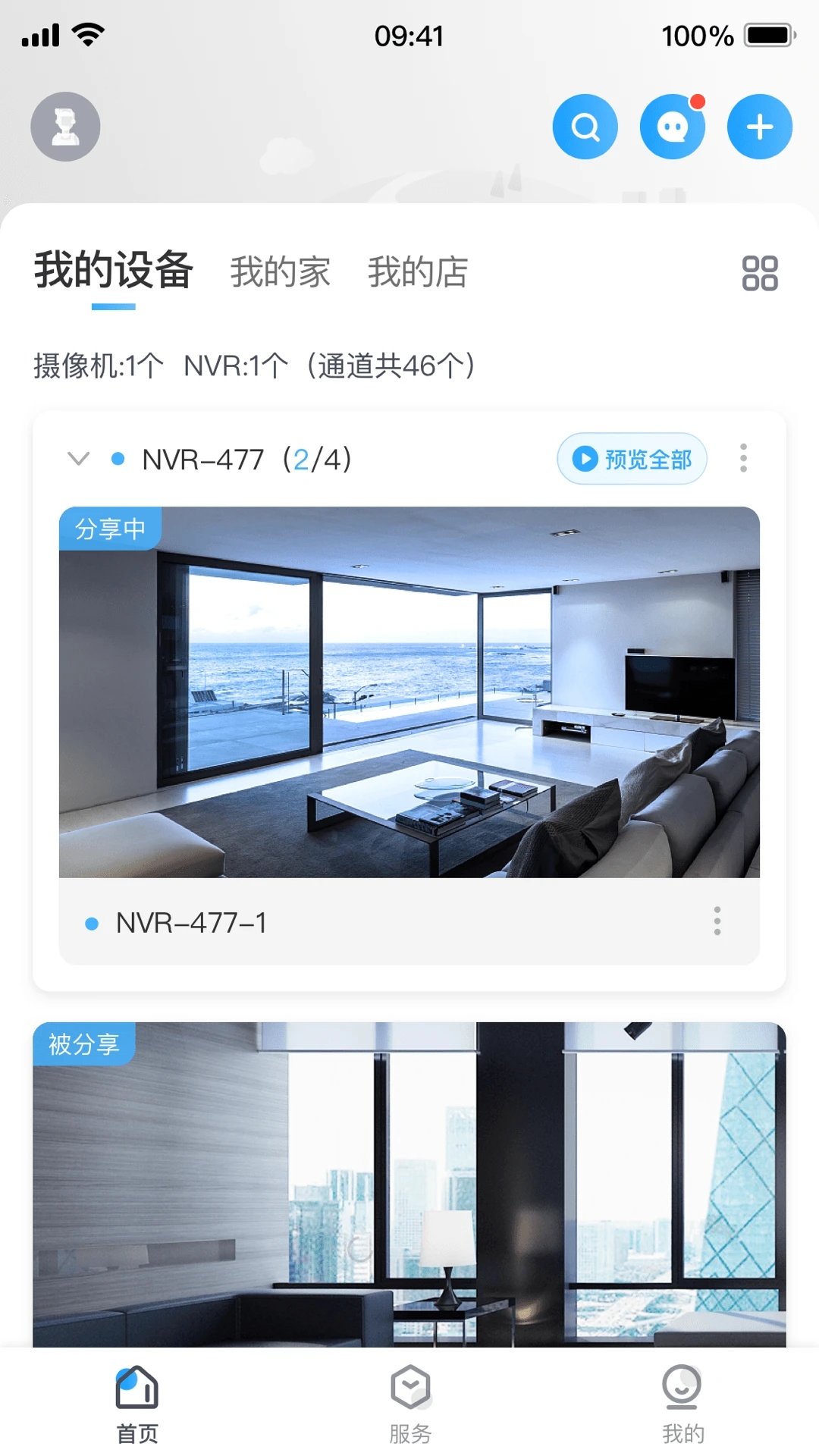Tap the 预览全部 button
Screen dimensions: 819x1456
pos(632,459)
